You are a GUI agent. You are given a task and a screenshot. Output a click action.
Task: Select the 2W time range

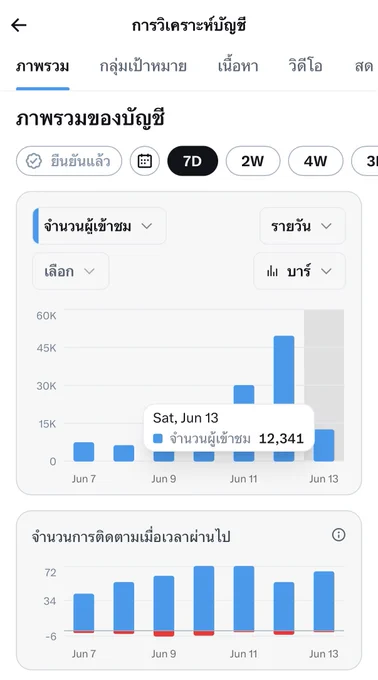click(x=253, y=161)
